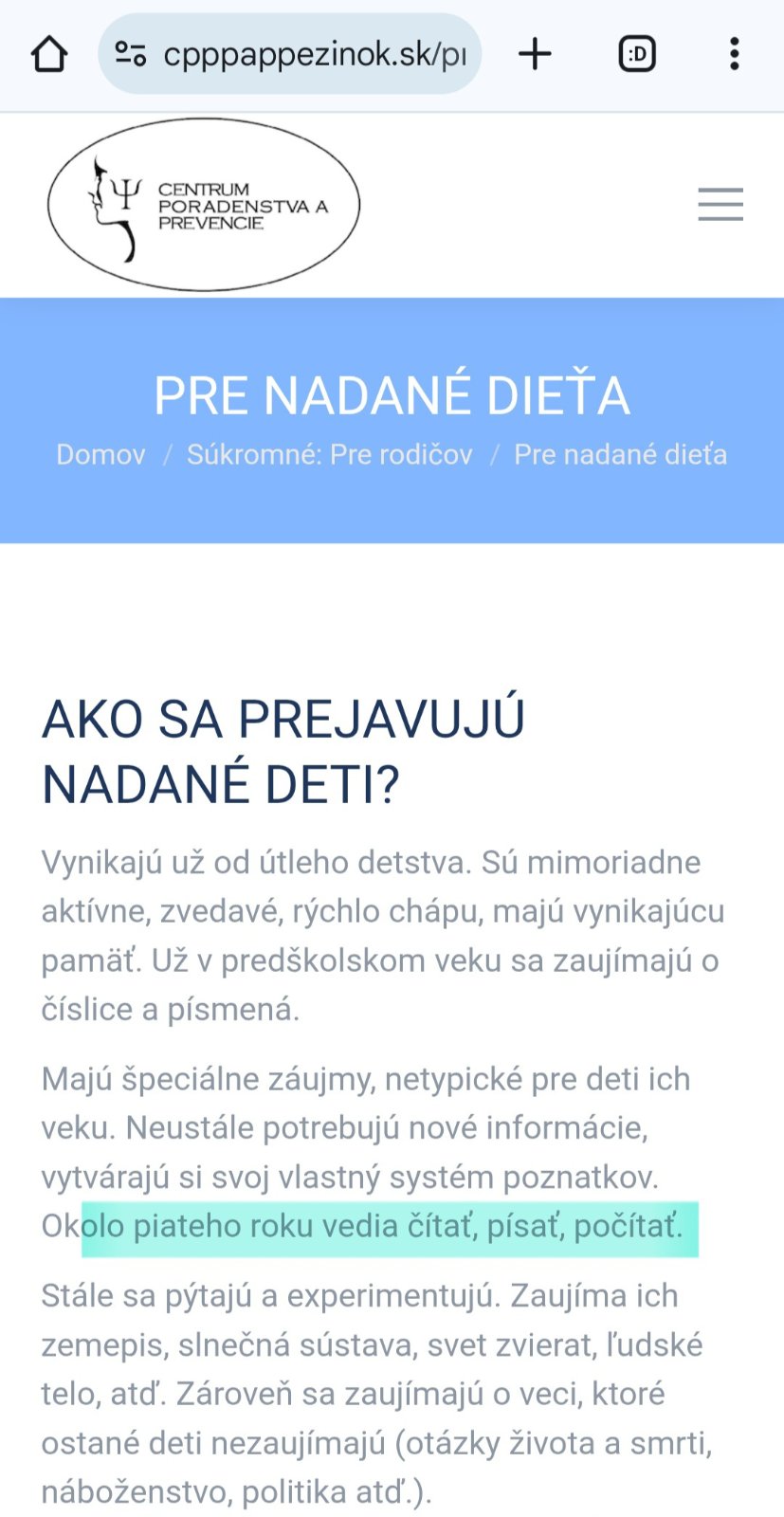784x1517 pixels.
Task: Tap the address bar showing cpppappezinok.sk
Action: click(313, 54)
